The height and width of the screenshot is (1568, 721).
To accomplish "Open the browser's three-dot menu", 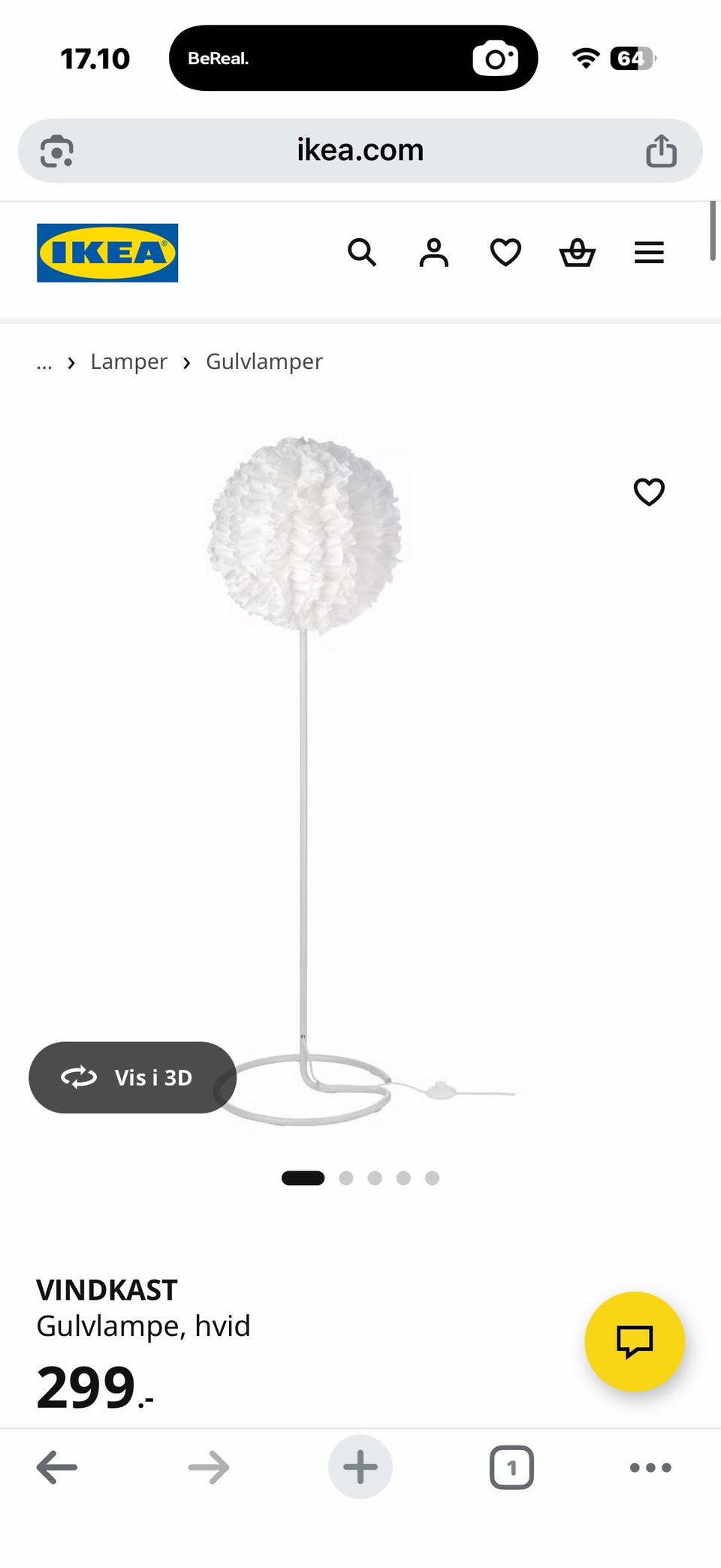I will (650, 1467).
